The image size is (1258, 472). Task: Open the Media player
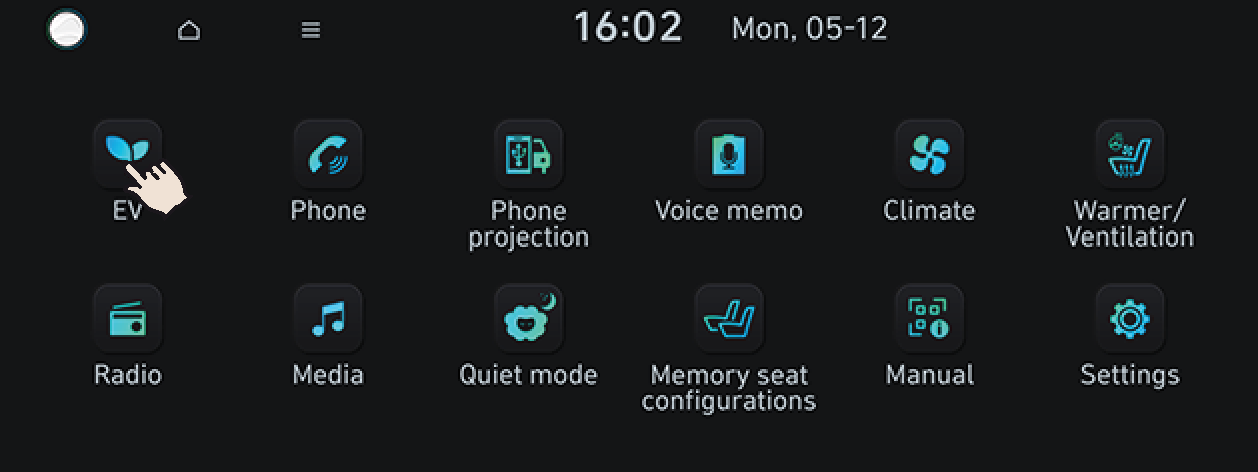pyautogui.click(x=328, y=319)
